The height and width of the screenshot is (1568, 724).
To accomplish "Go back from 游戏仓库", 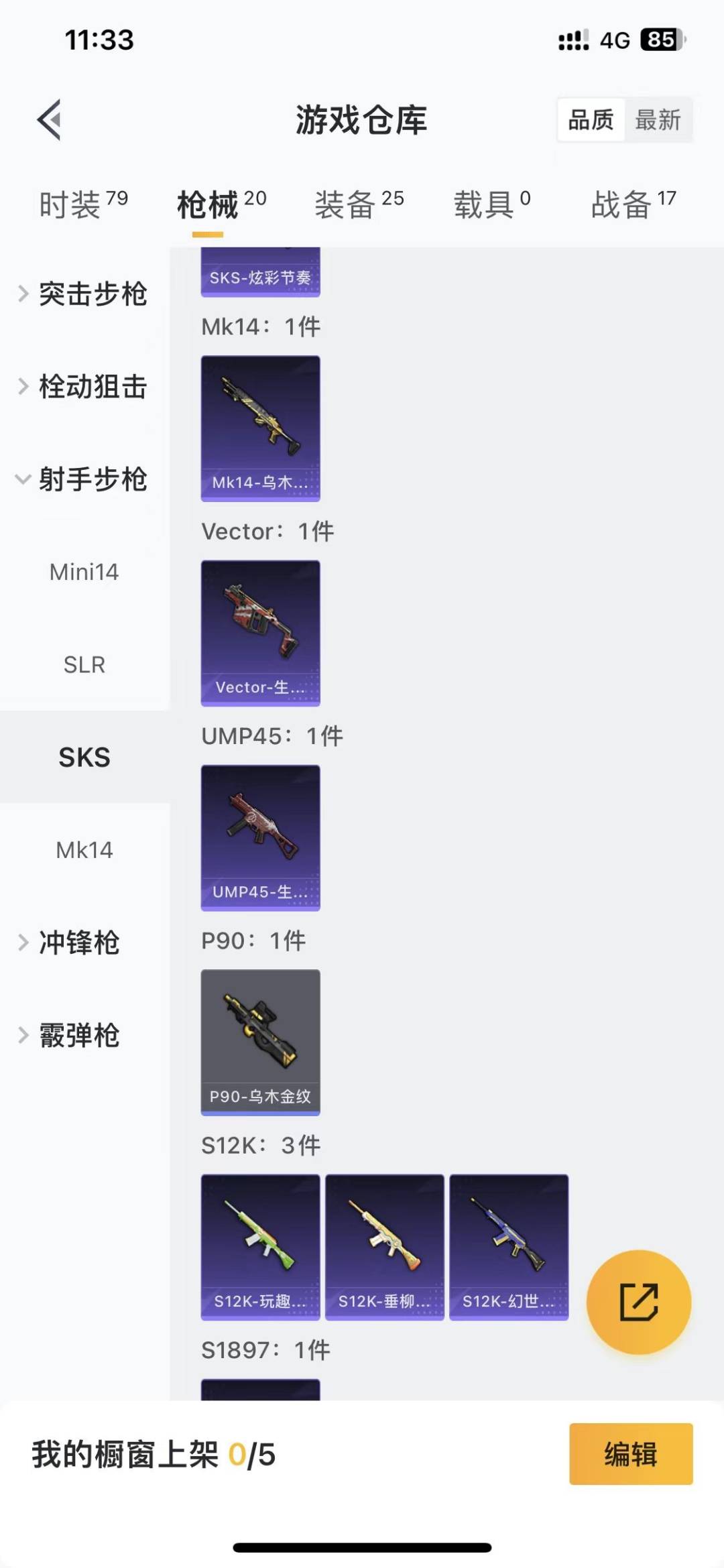I will (50, 120).
